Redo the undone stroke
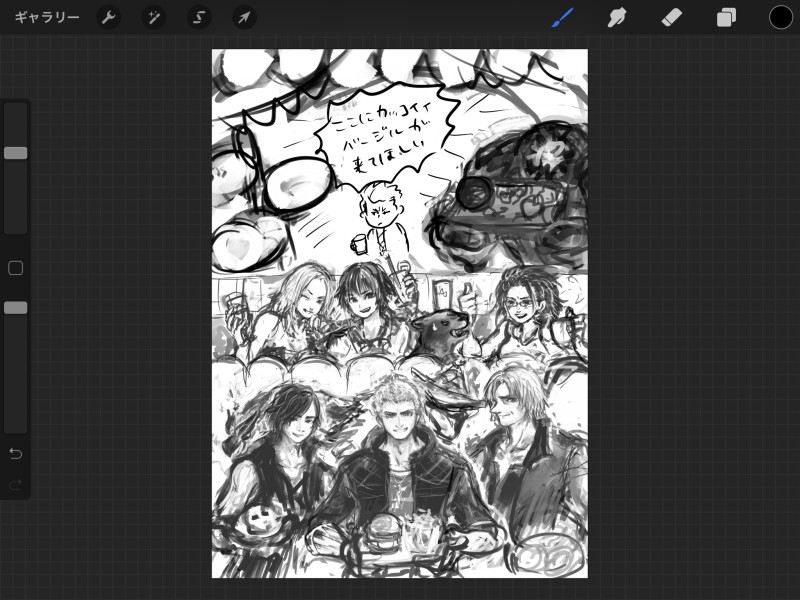Image resolution: width=800 pixels, height=600 pixels. tap(15, 485)
